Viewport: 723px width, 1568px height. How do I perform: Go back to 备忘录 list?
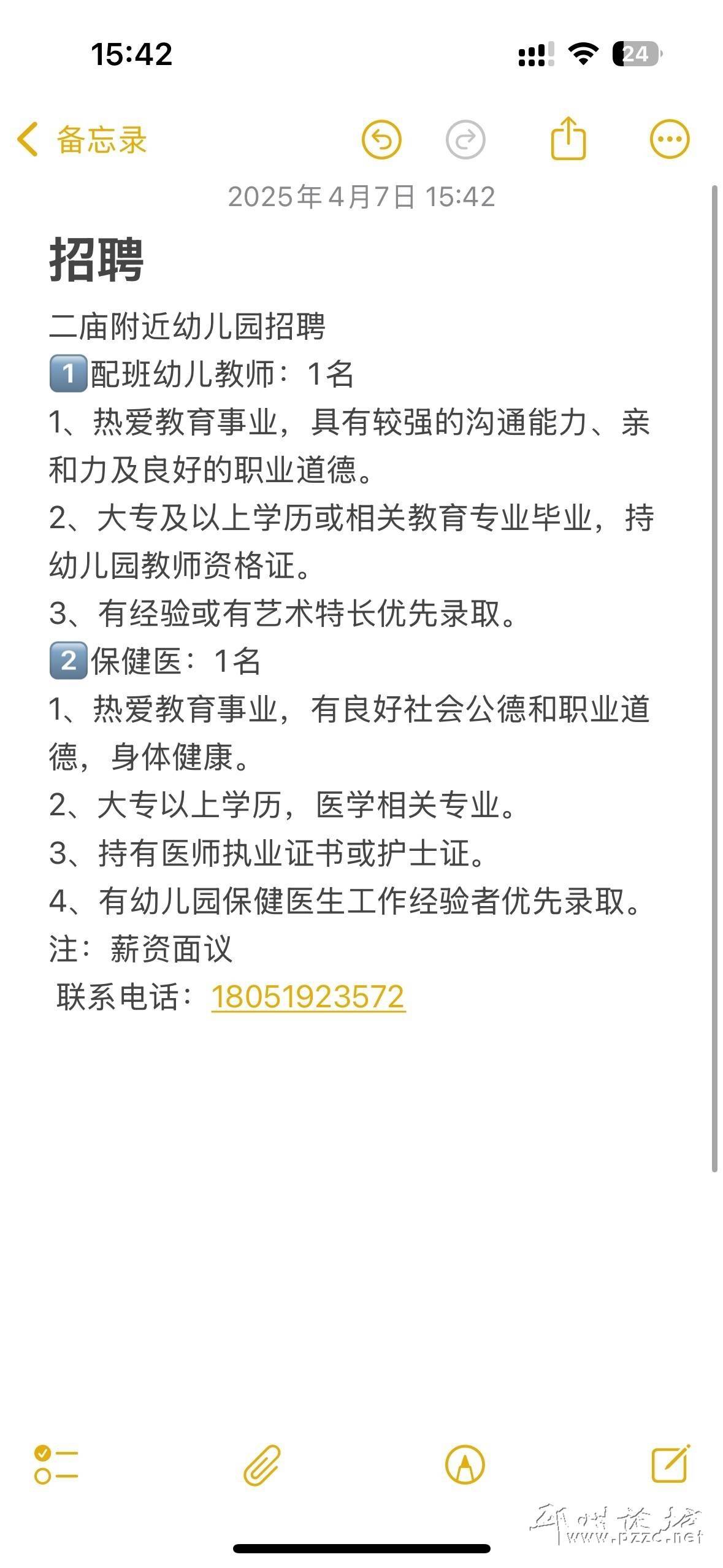pos(82,140)
